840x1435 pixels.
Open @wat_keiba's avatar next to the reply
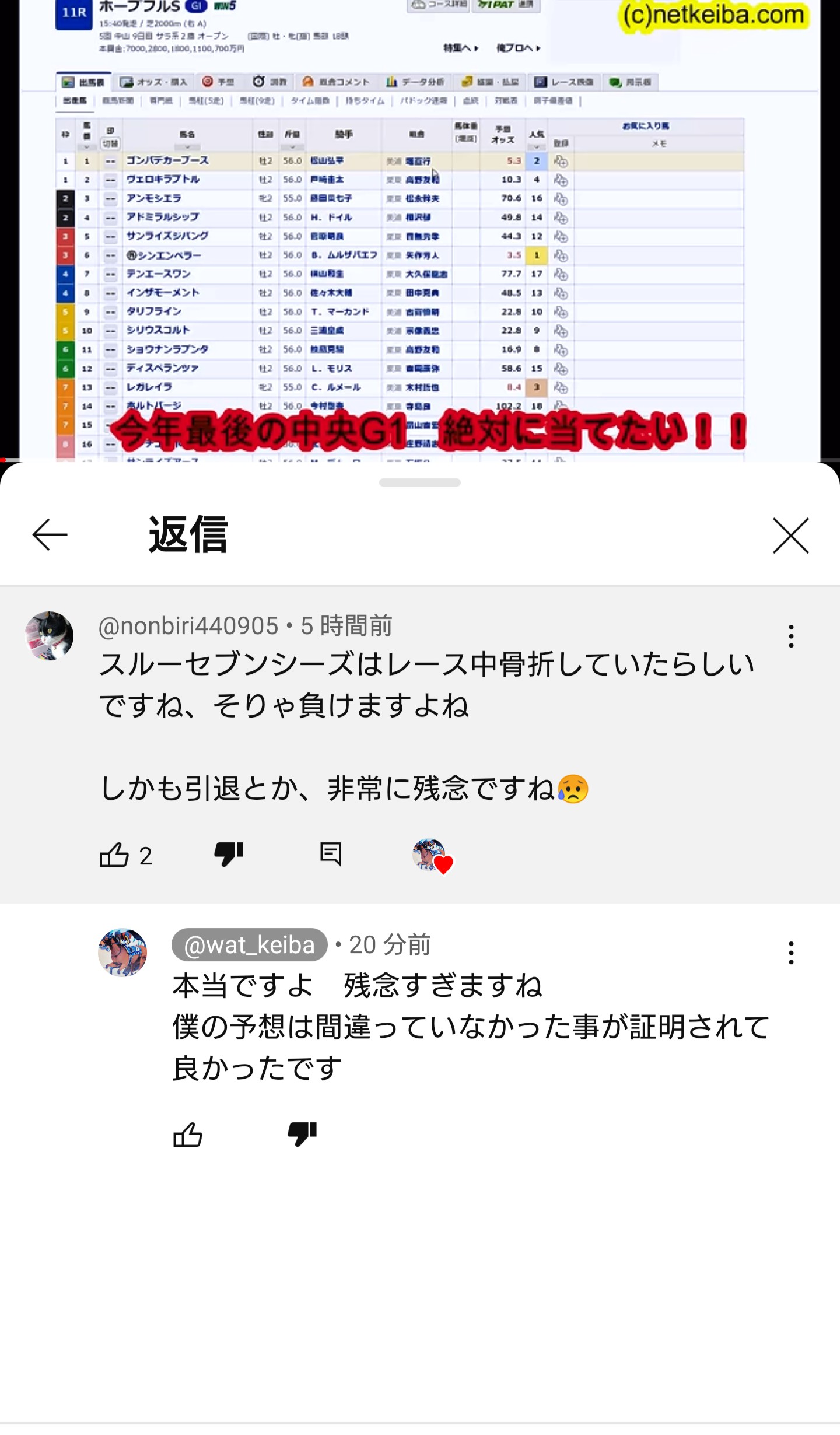(x=123, y=953)
